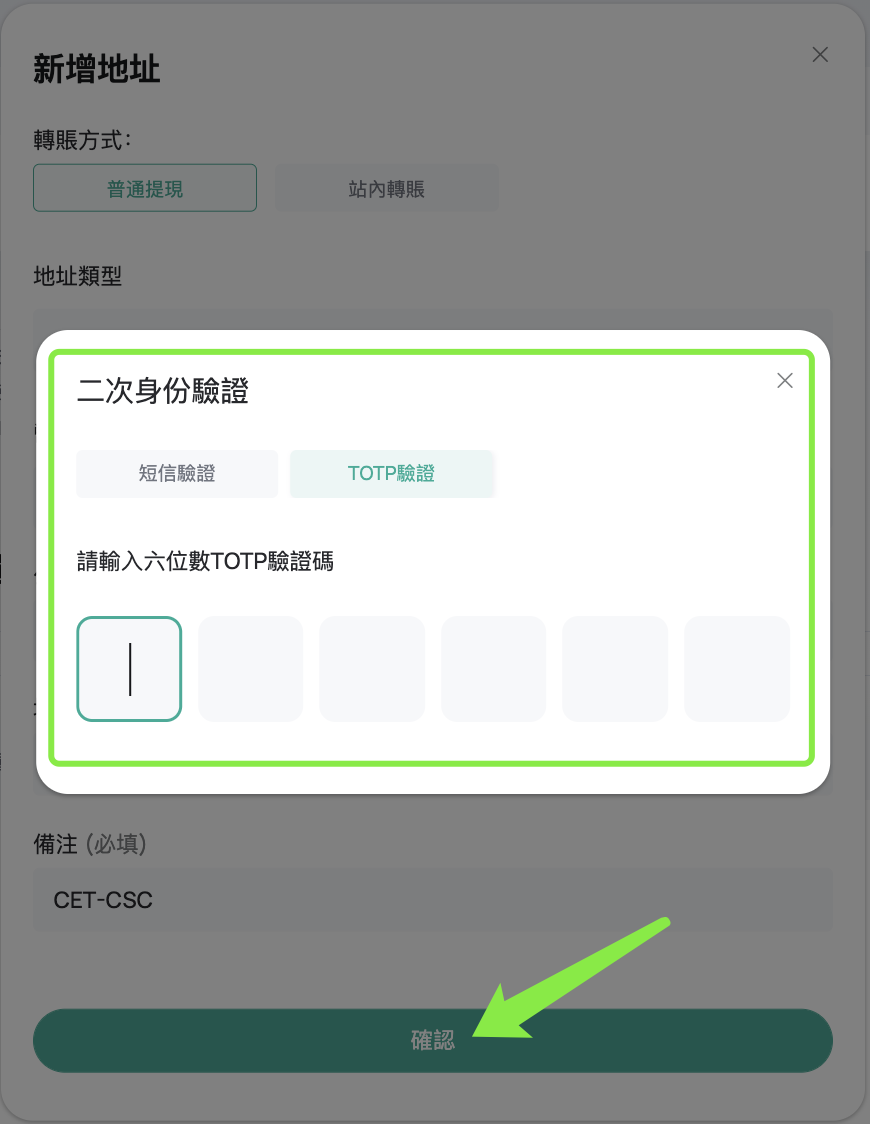870x1124 pixels.
Task: Switch to 短信驗證 tab
Action: [x=177, y=474]
